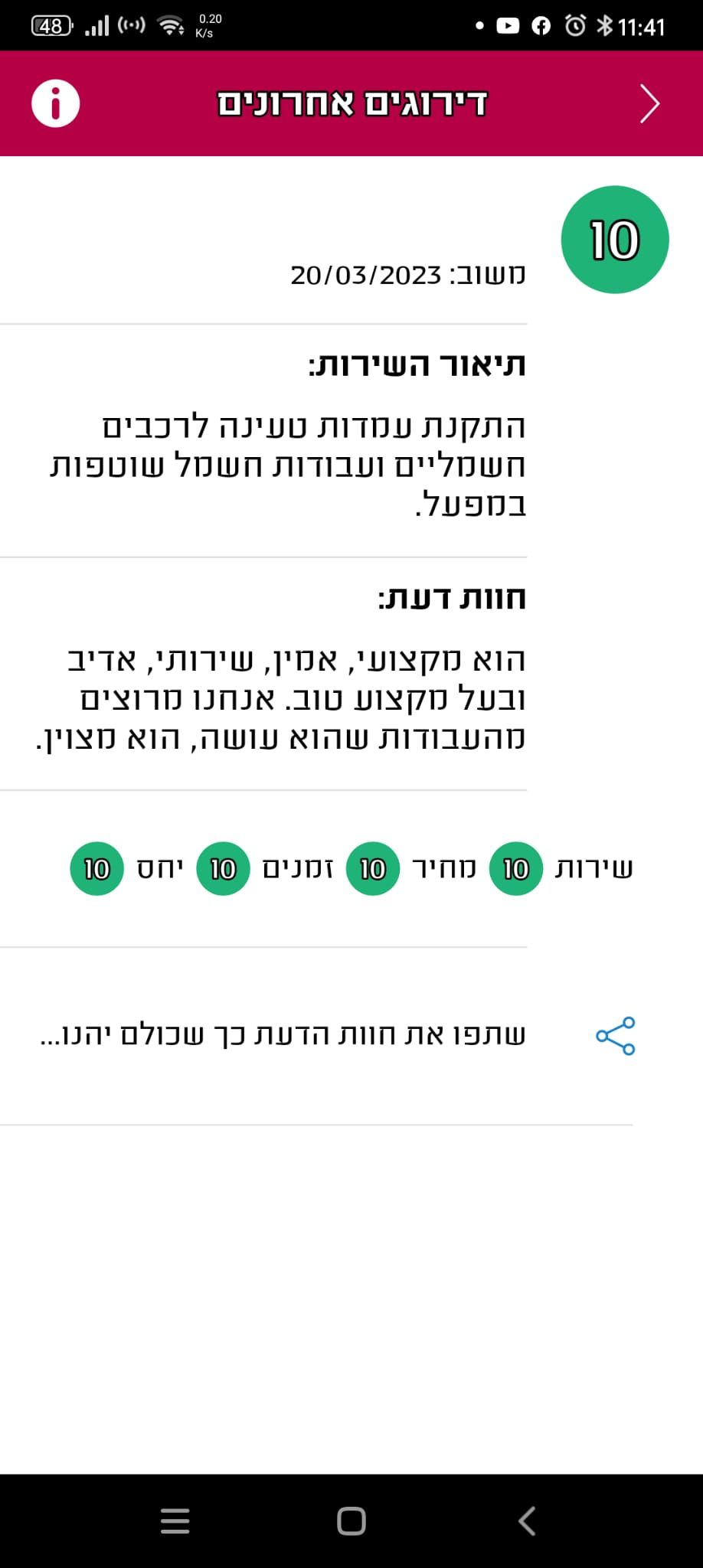Screen dimensions: 703x1568
Task: Share this review via the share icon
Action: click(616, 1036)
